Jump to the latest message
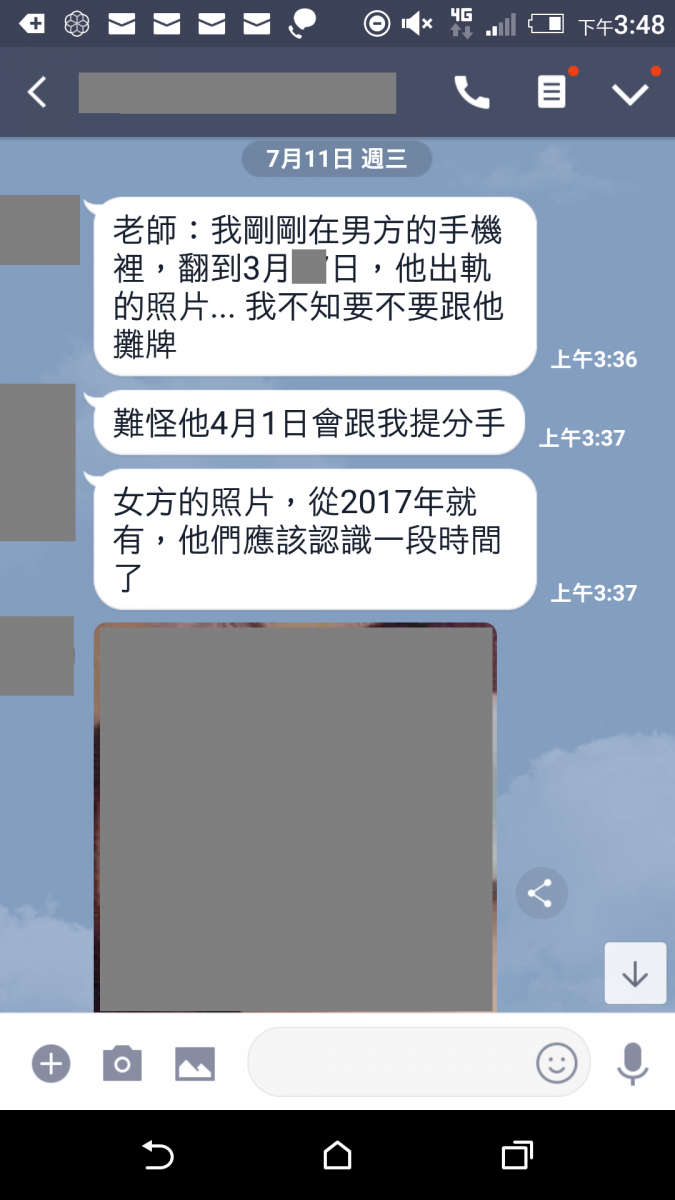 pyautogui.click(x=635, y=973)
